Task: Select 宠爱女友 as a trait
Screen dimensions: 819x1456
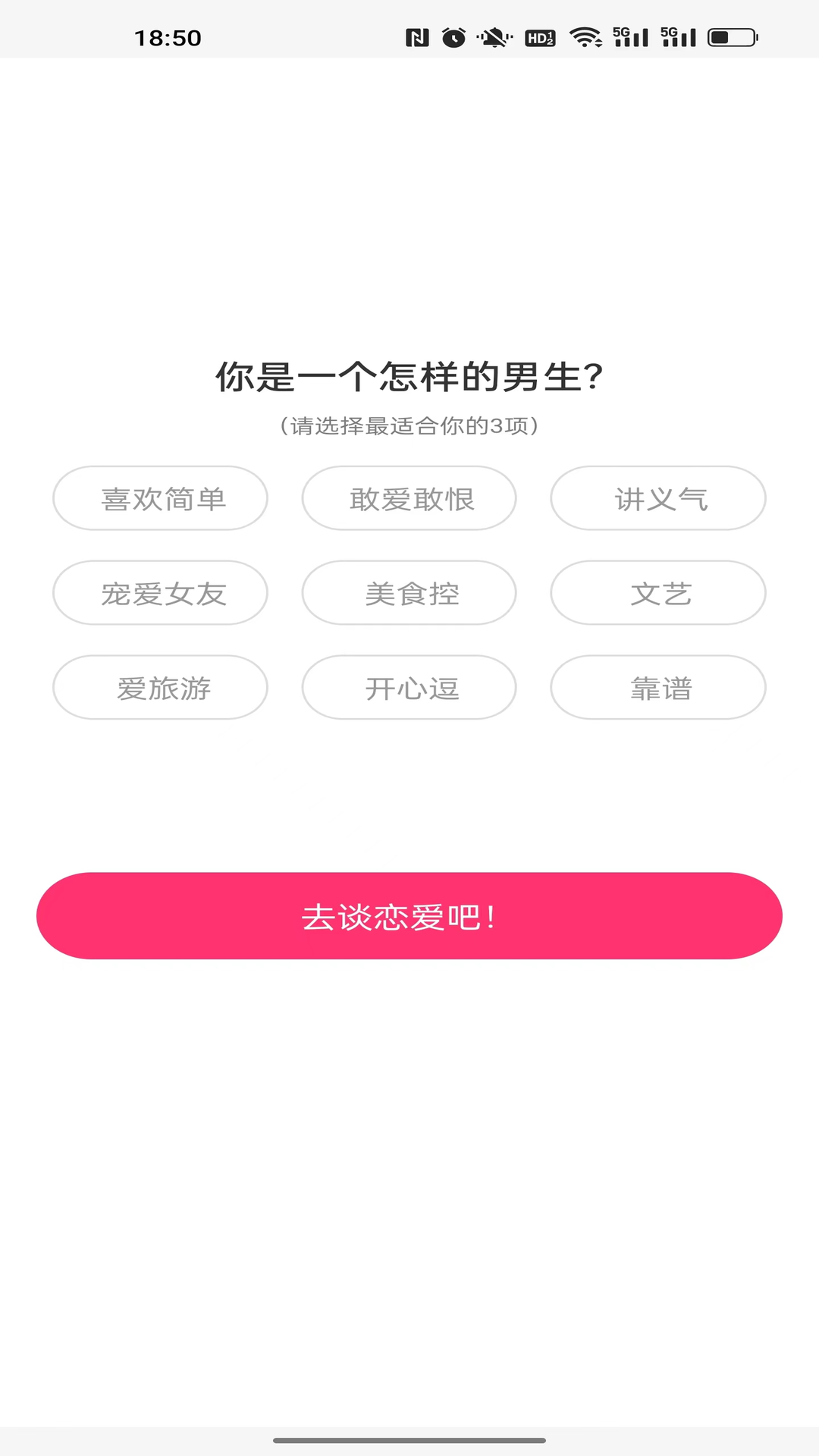Action: click(x=160, y=593)
